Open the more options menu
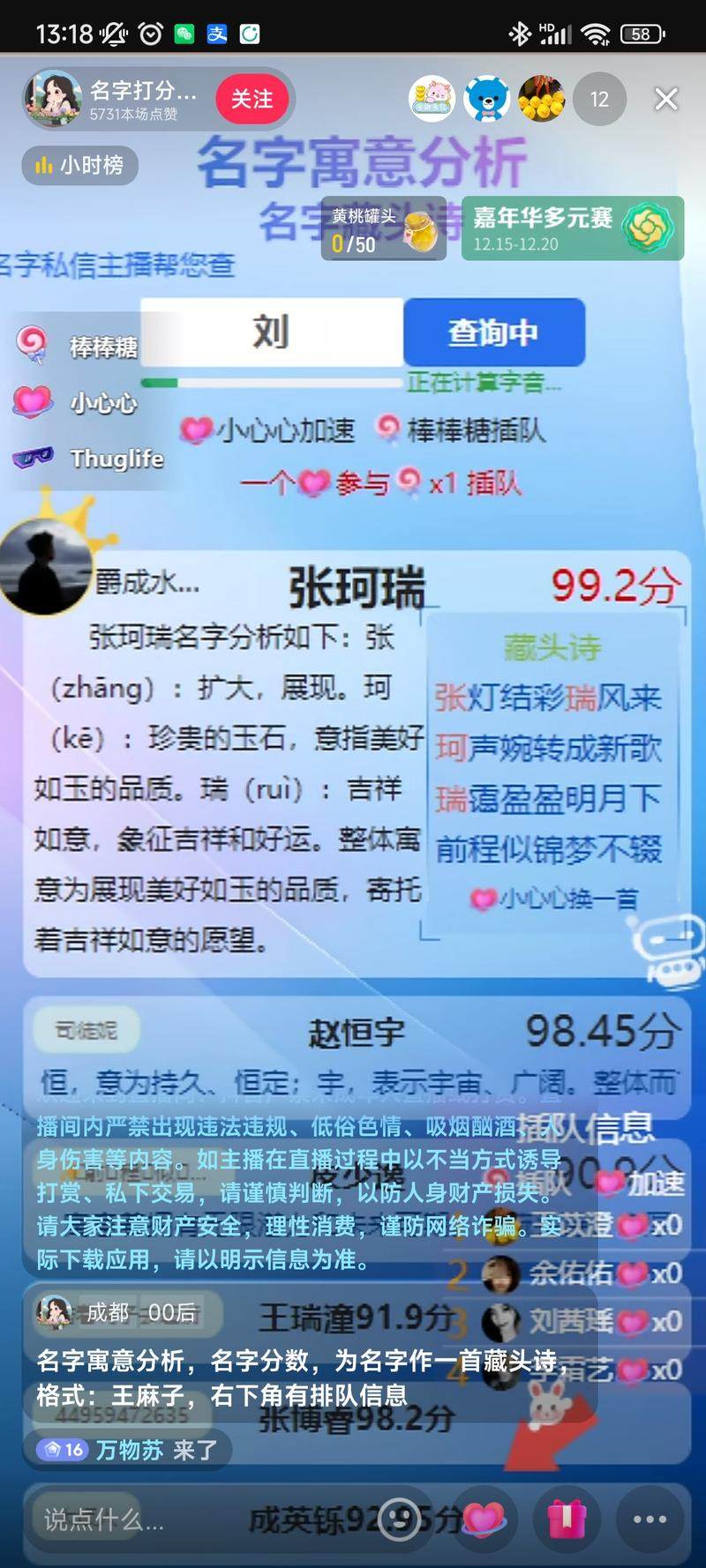The height and width of the screenshot is (1568, 706). click(650, 1519)
